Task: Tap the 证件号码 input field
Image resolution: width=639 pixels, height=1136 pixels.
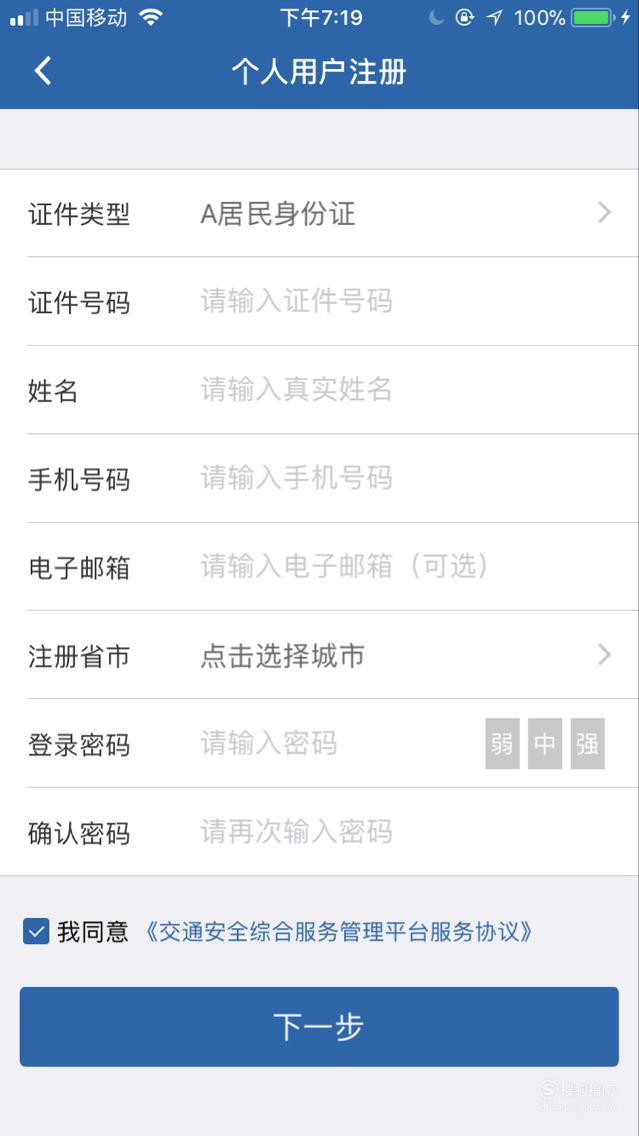Action: click(x=406, y=301)
